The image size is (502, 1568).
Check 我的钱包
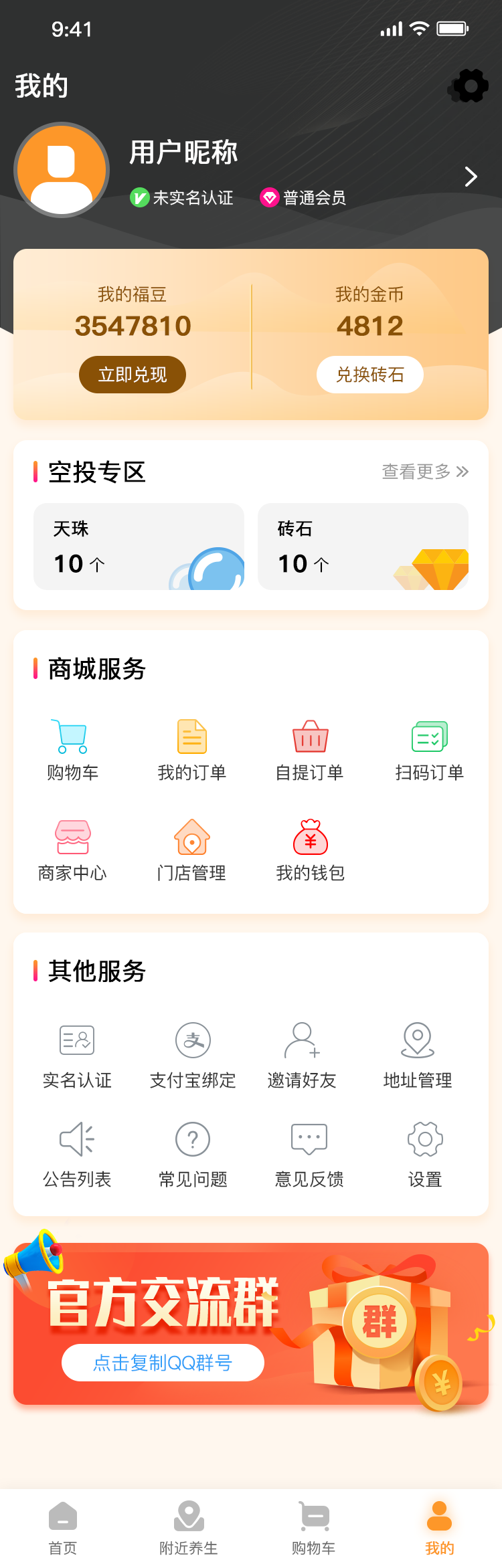point(311,851)
